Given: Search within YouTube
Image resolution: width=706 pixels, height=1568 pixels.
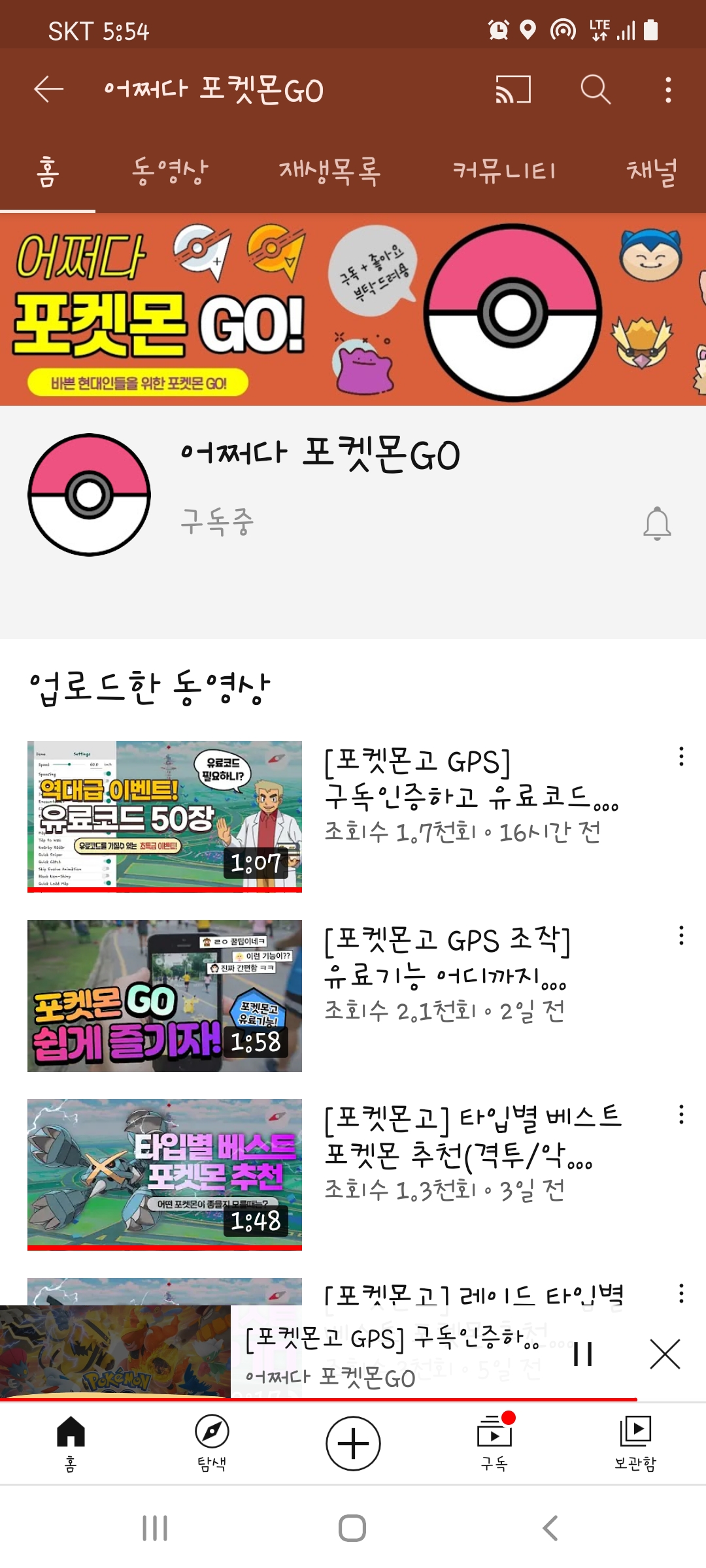Looking at the screenshot, I should (x=595, y=90).
